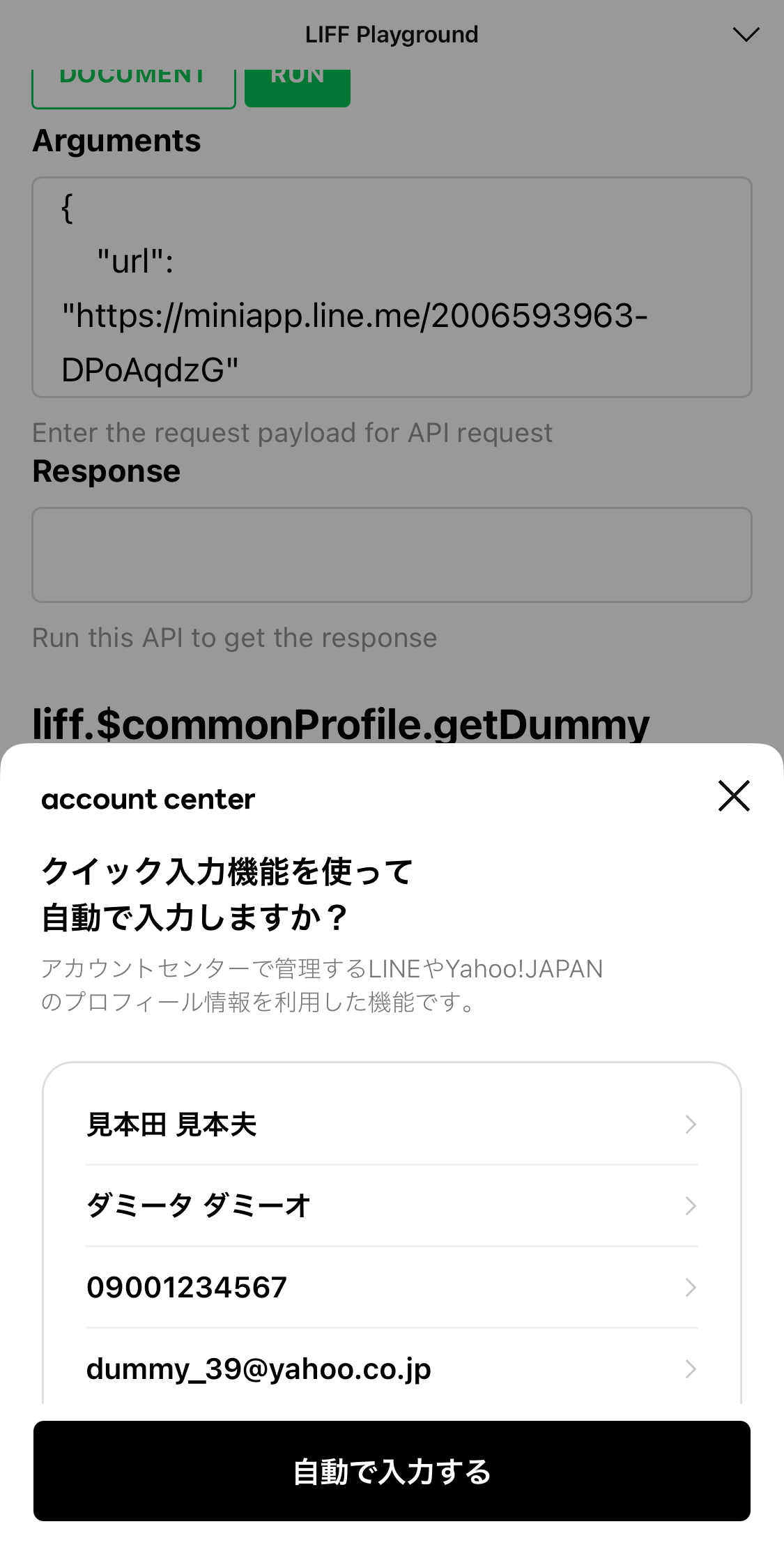Open the dummy_39@yahoo.co.jp email row
This screenshot has width=784, height=1547.
point(392,1369)
